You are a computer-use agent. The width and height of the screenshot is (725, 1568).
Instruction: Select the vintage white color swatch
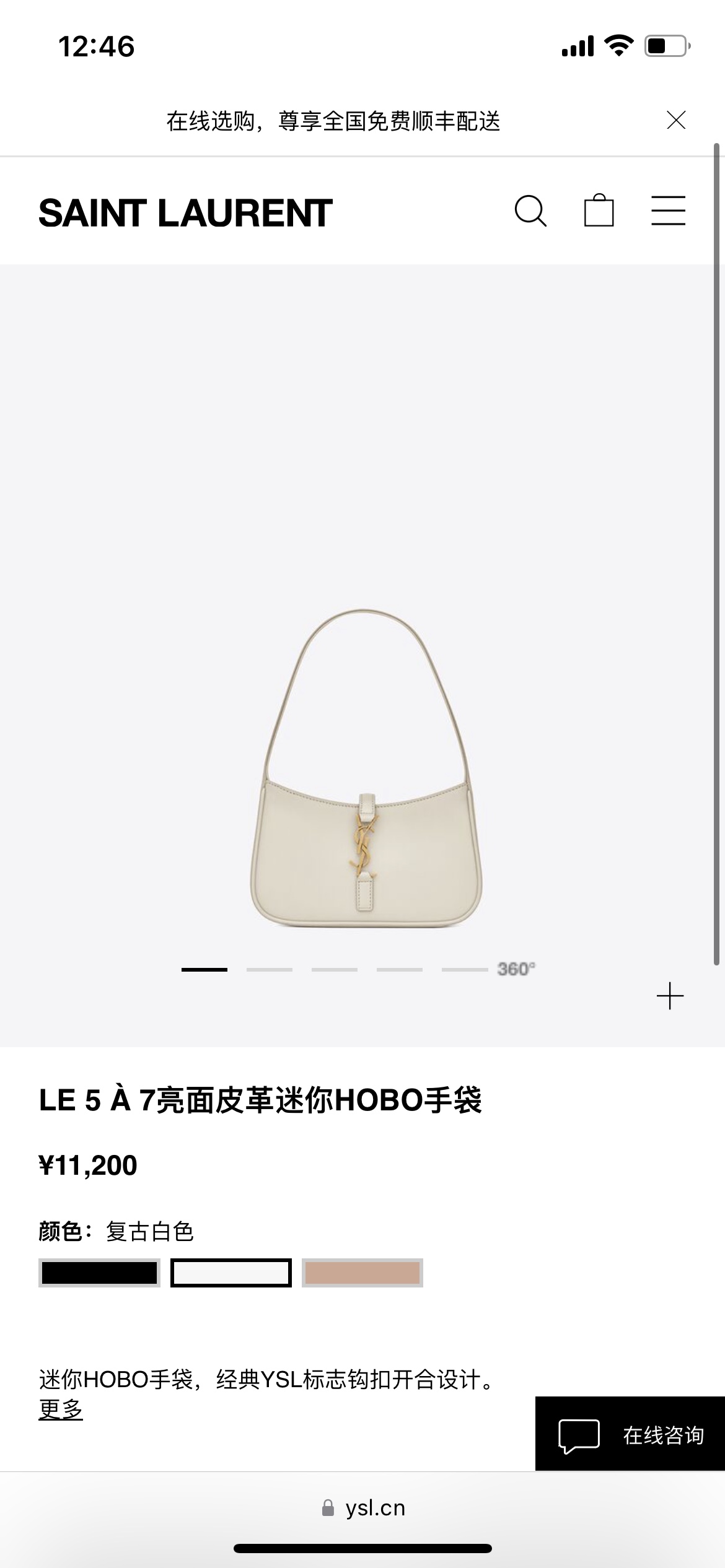231,1273
